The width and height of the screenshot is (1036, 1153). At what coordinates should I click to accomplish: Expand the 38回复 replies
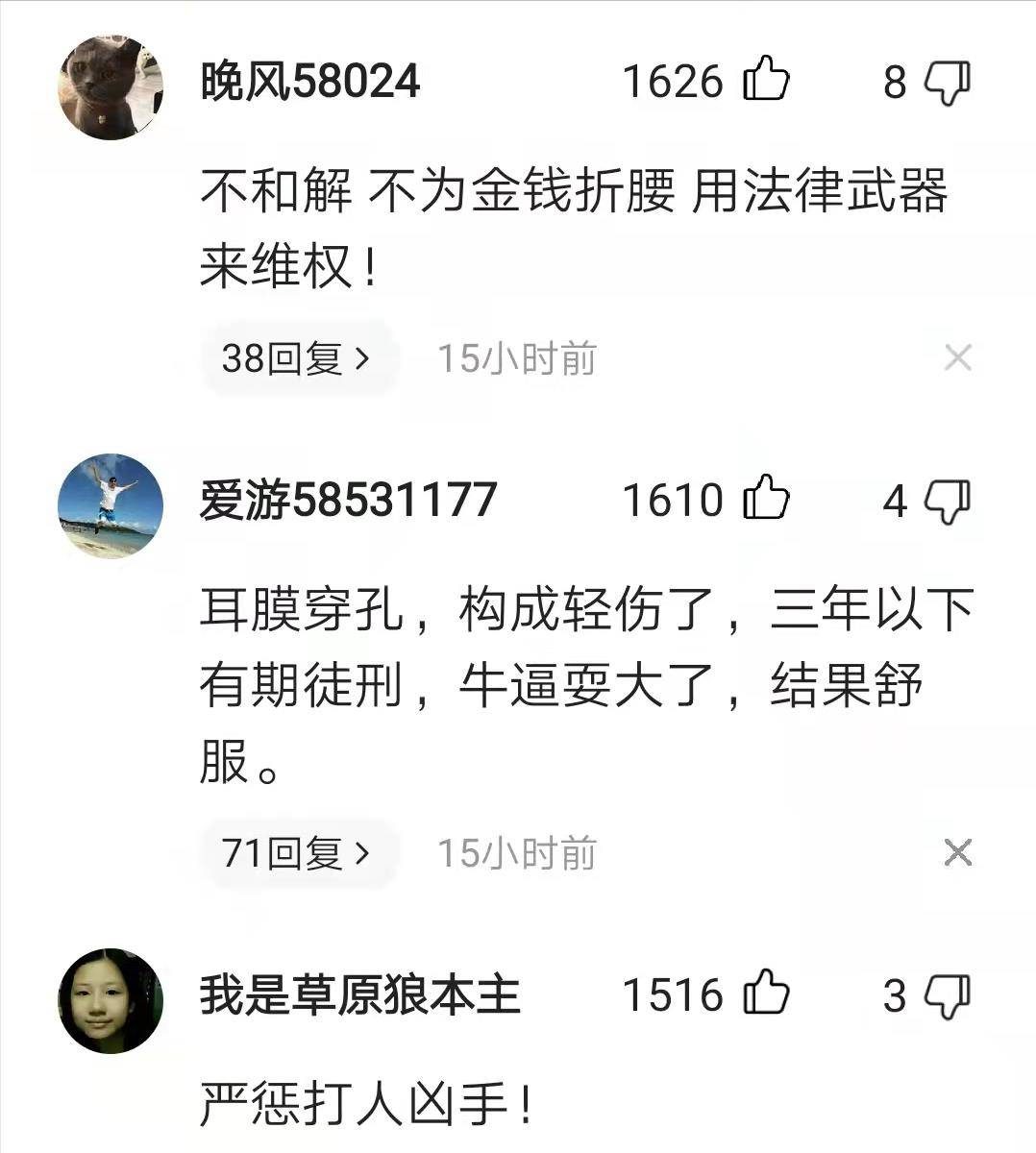[296, 358]
